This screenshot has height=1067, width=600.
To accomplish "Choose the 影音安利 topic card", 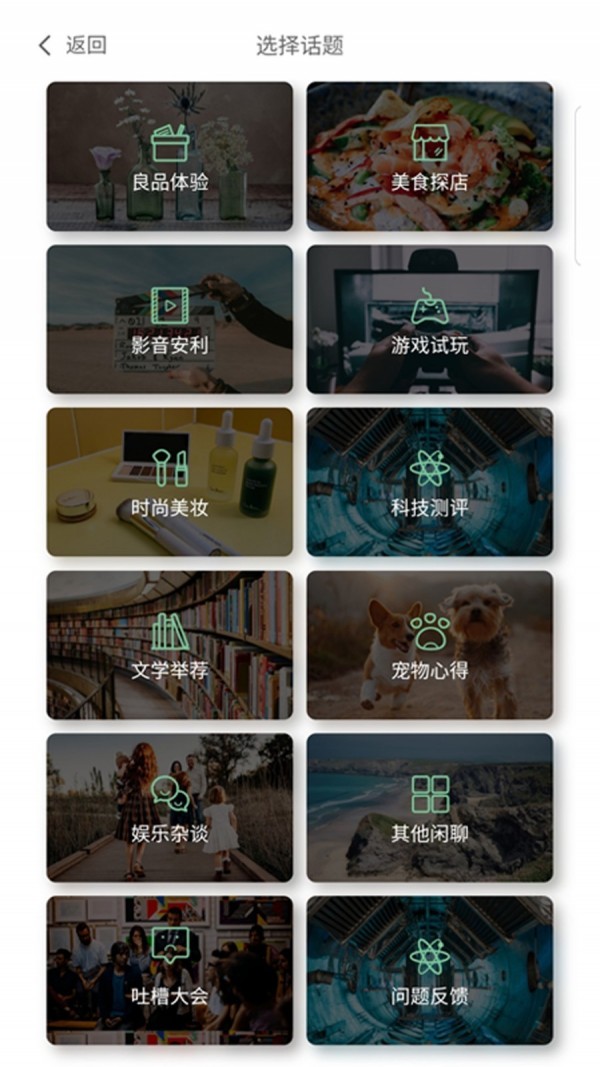I will coord(170,319).
